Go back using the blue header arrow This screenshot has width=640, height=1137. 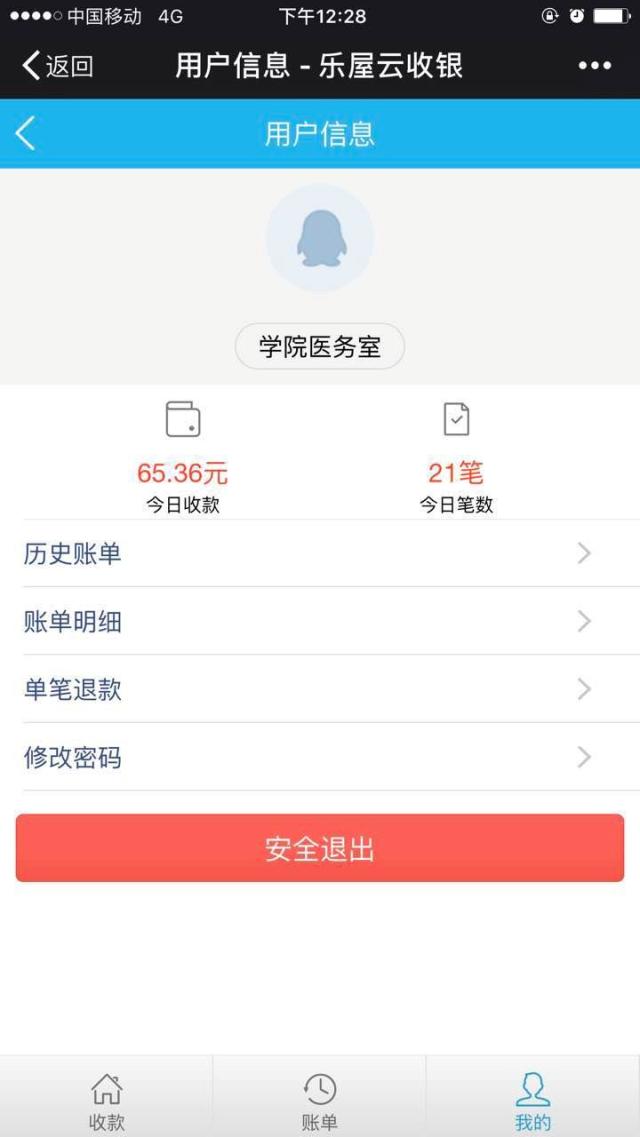point(26,133)
